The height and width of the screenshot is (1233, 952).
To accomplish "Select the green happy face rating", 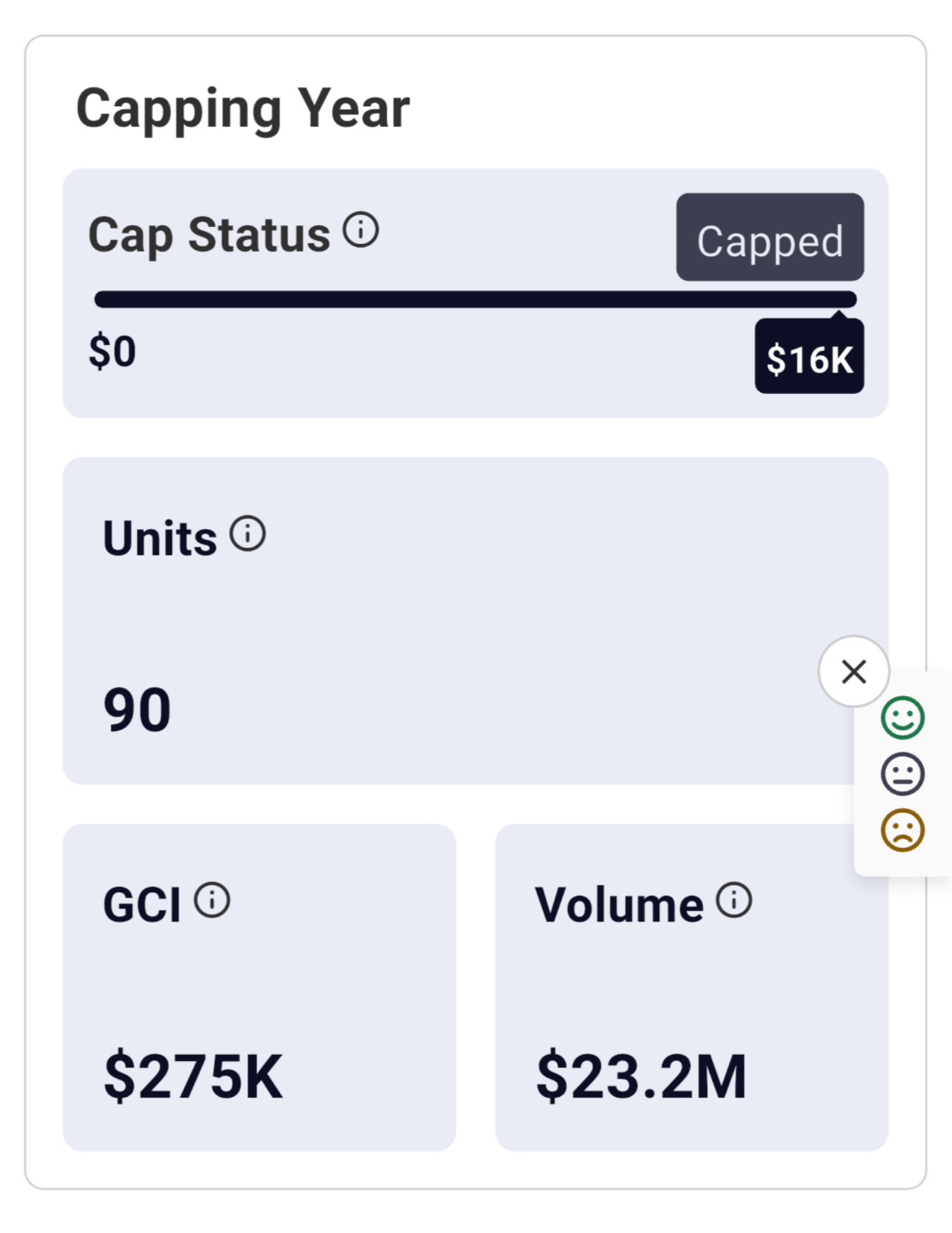I will coord(902,718).
